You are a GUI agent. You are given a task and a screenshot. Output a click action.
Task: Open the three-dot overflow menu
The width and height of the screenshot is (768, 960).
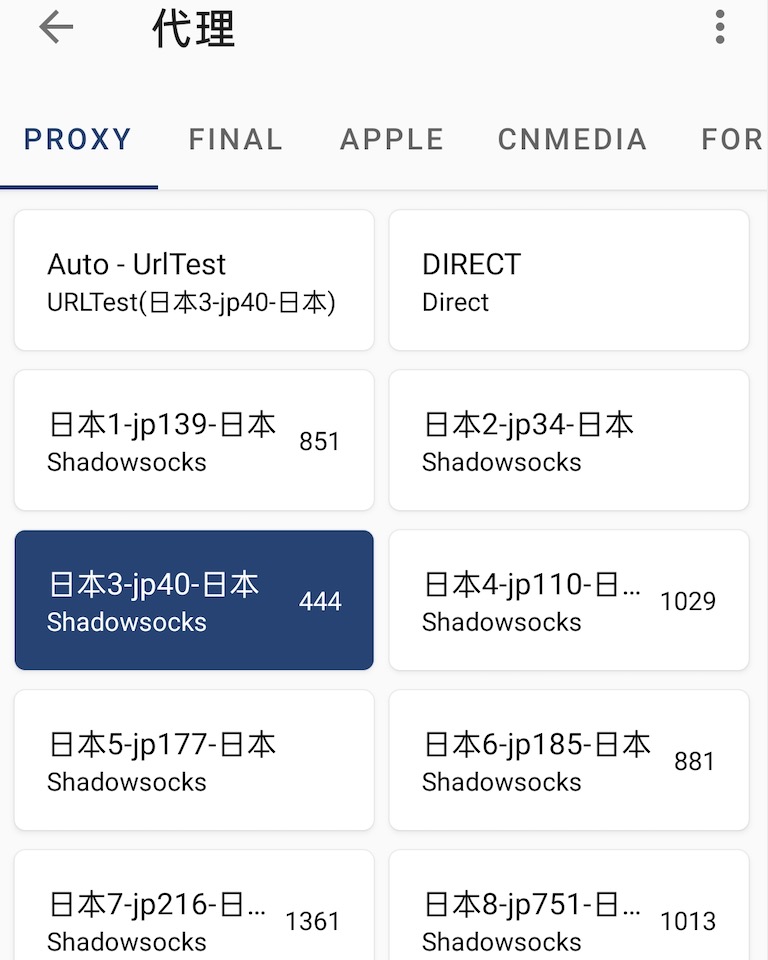point(720,28)
